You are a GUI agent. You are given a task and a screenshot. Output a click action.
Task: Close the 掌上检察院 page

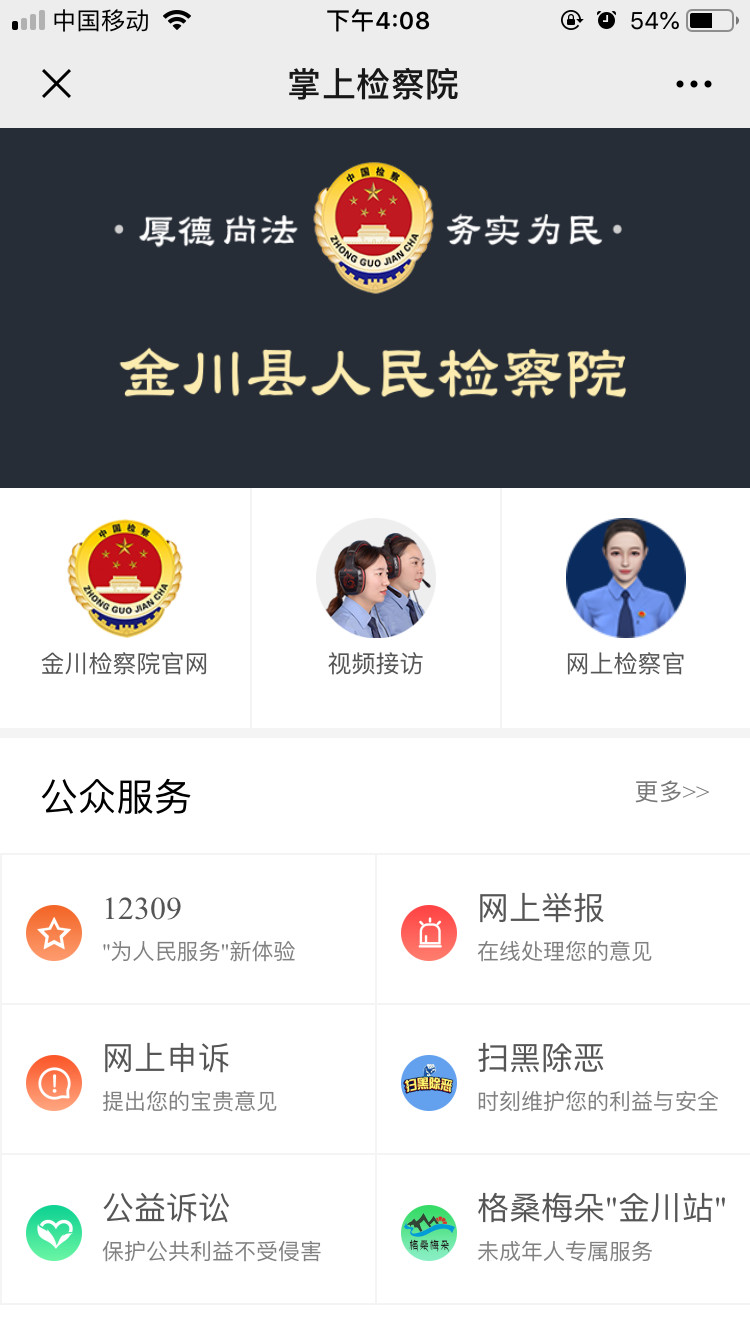[x=57, y=84]
